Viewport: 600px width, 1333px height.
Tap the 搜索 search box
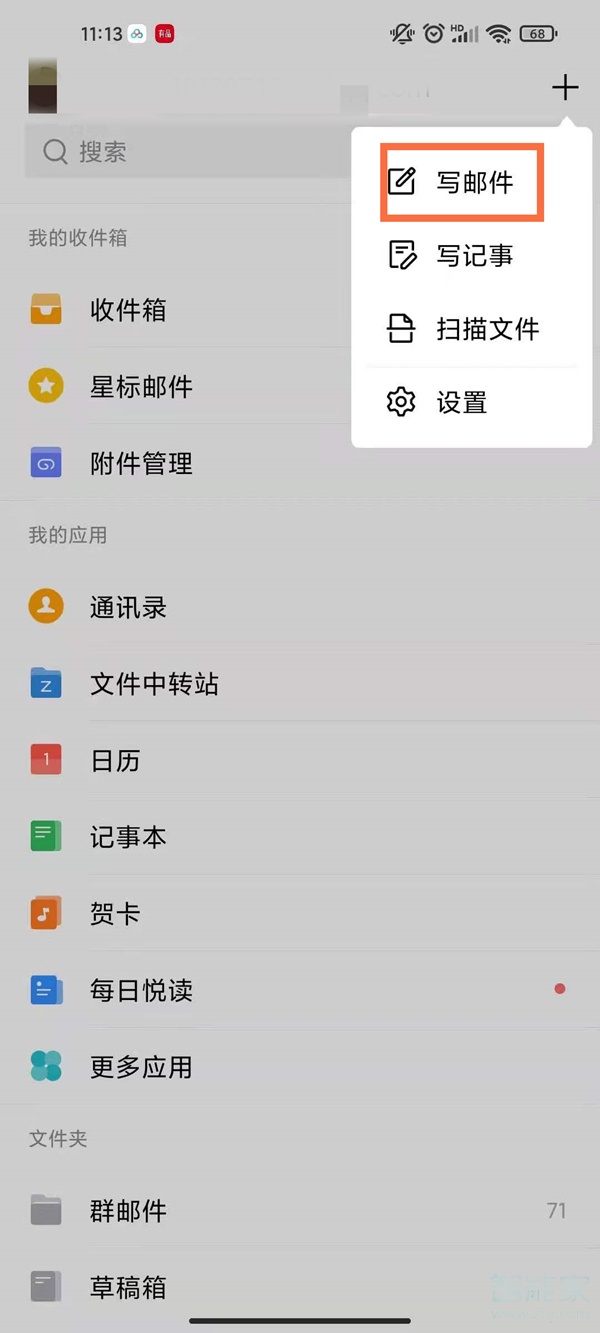pyautogui.click(x=180, y=152)
